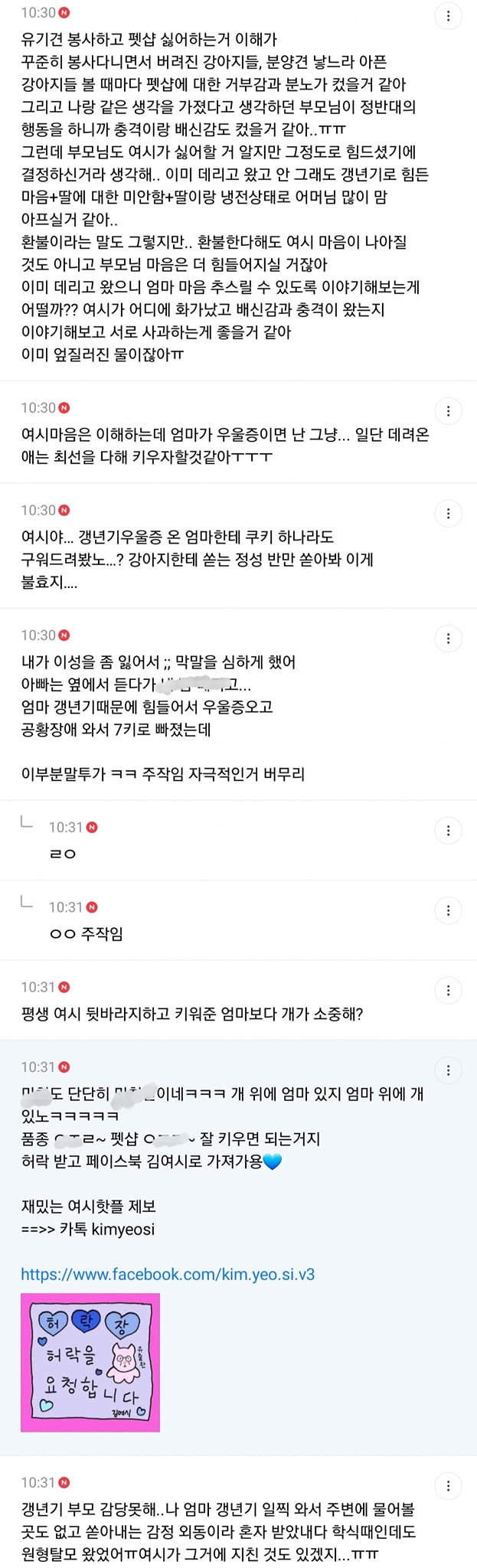Viewport: 477px width, 1568px height.
Task: Open options for the 여시마음은 이해하는데 comment
Action: point(448,411)
